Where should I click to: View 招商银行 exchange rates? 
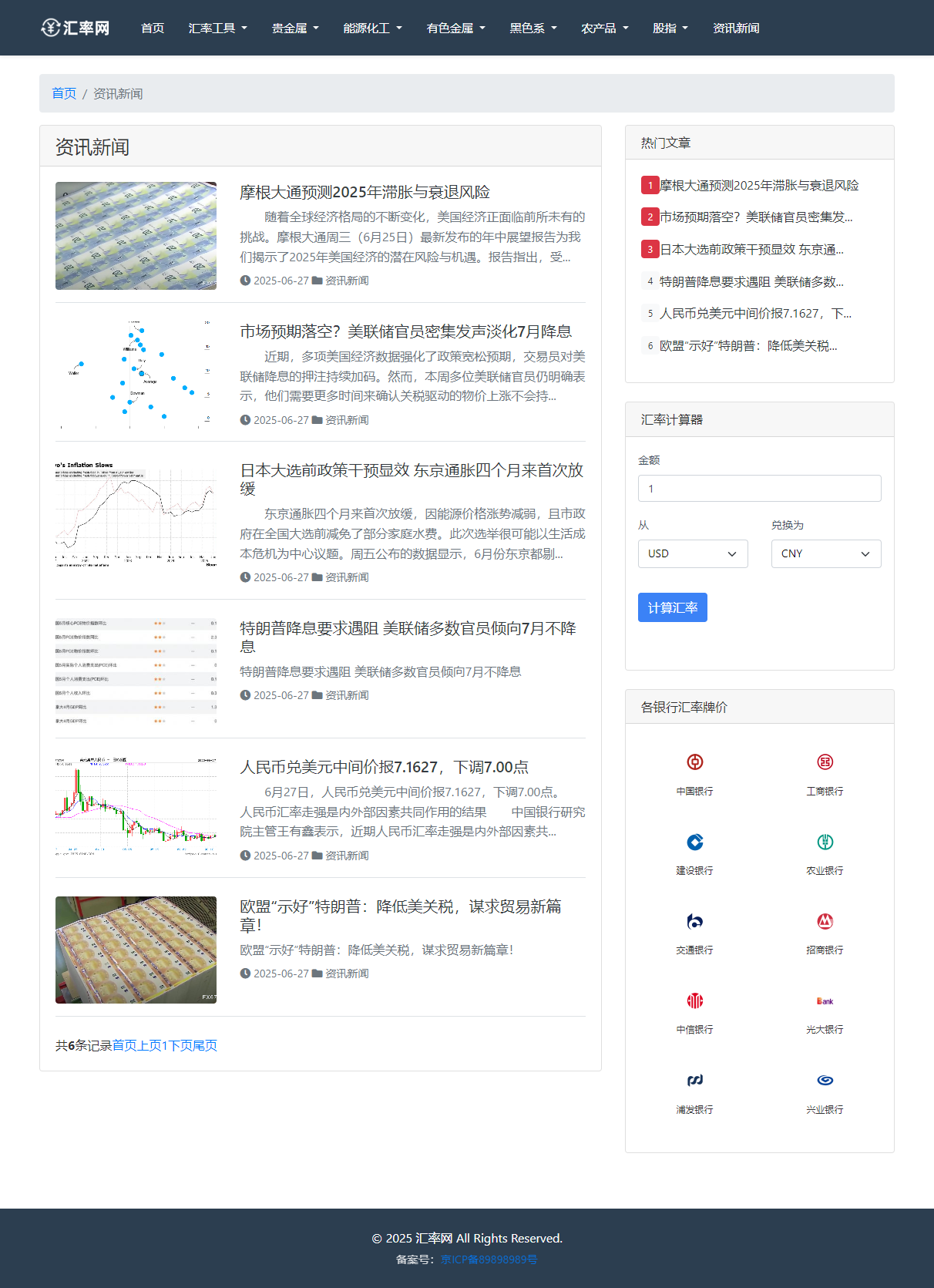pyautogui.click(x=825, y=932)
